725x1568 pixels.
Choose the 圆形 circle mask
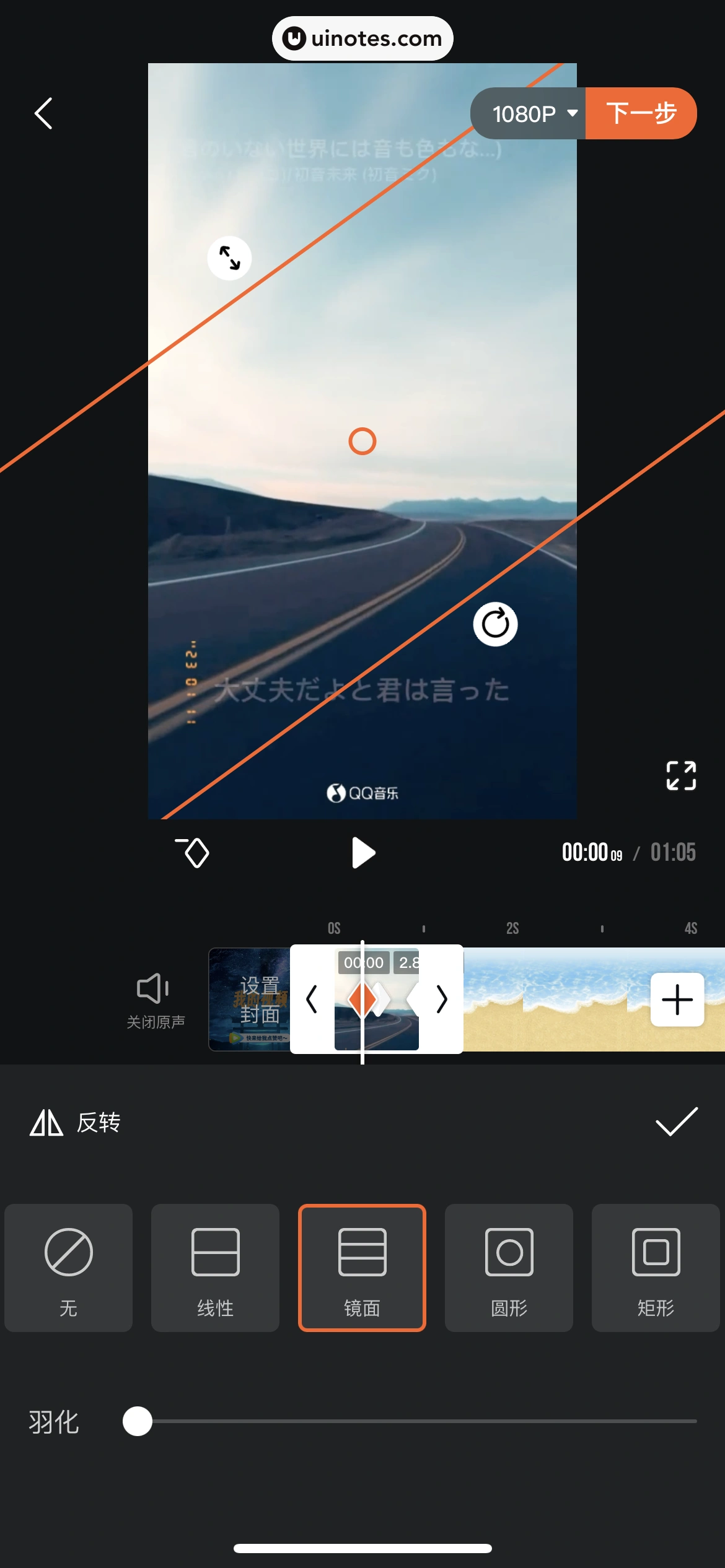(x=509, y=1267)
